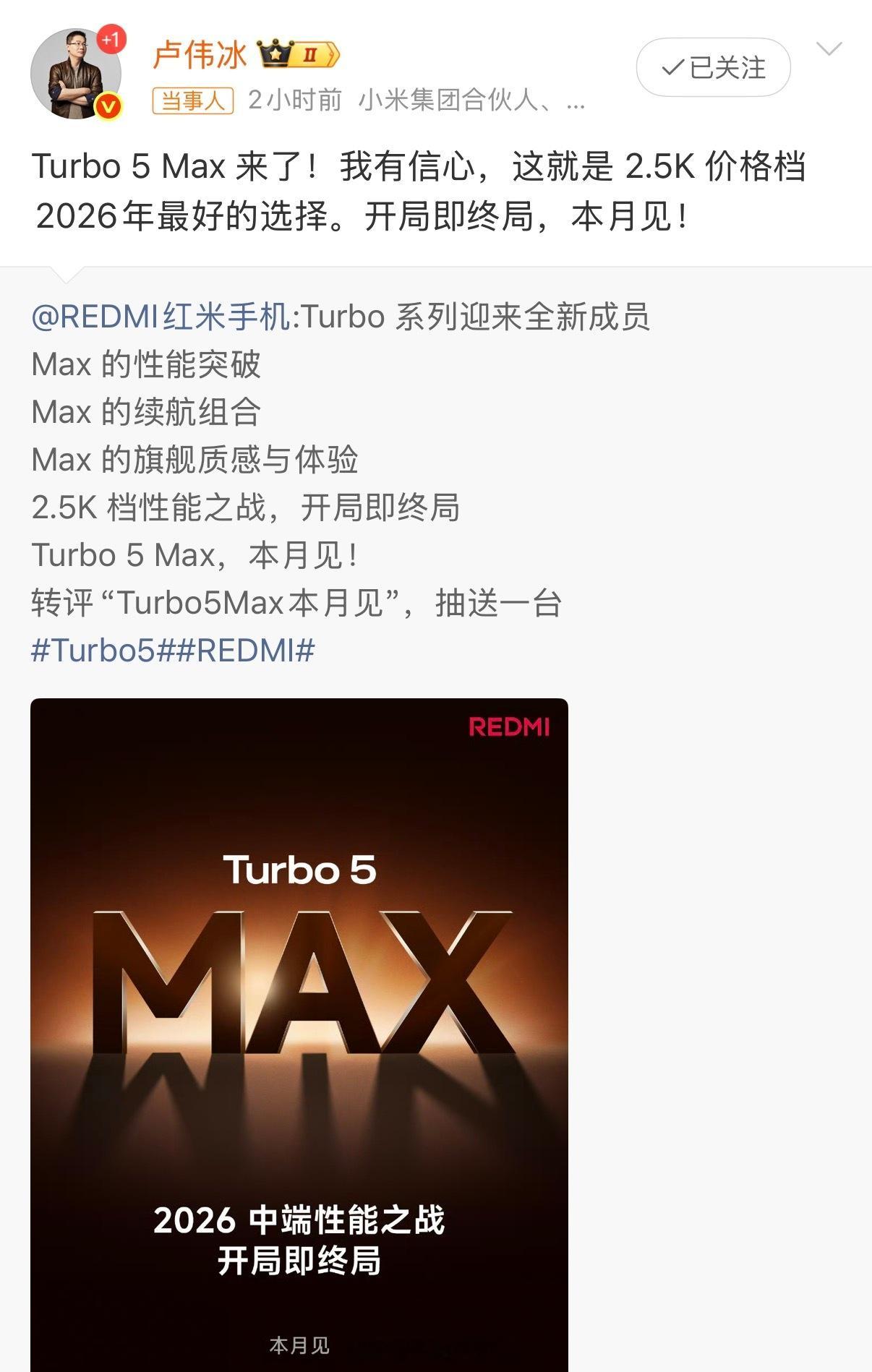
Task: Toggle 已关注 to unfollow this account
Action: [716, 65]
